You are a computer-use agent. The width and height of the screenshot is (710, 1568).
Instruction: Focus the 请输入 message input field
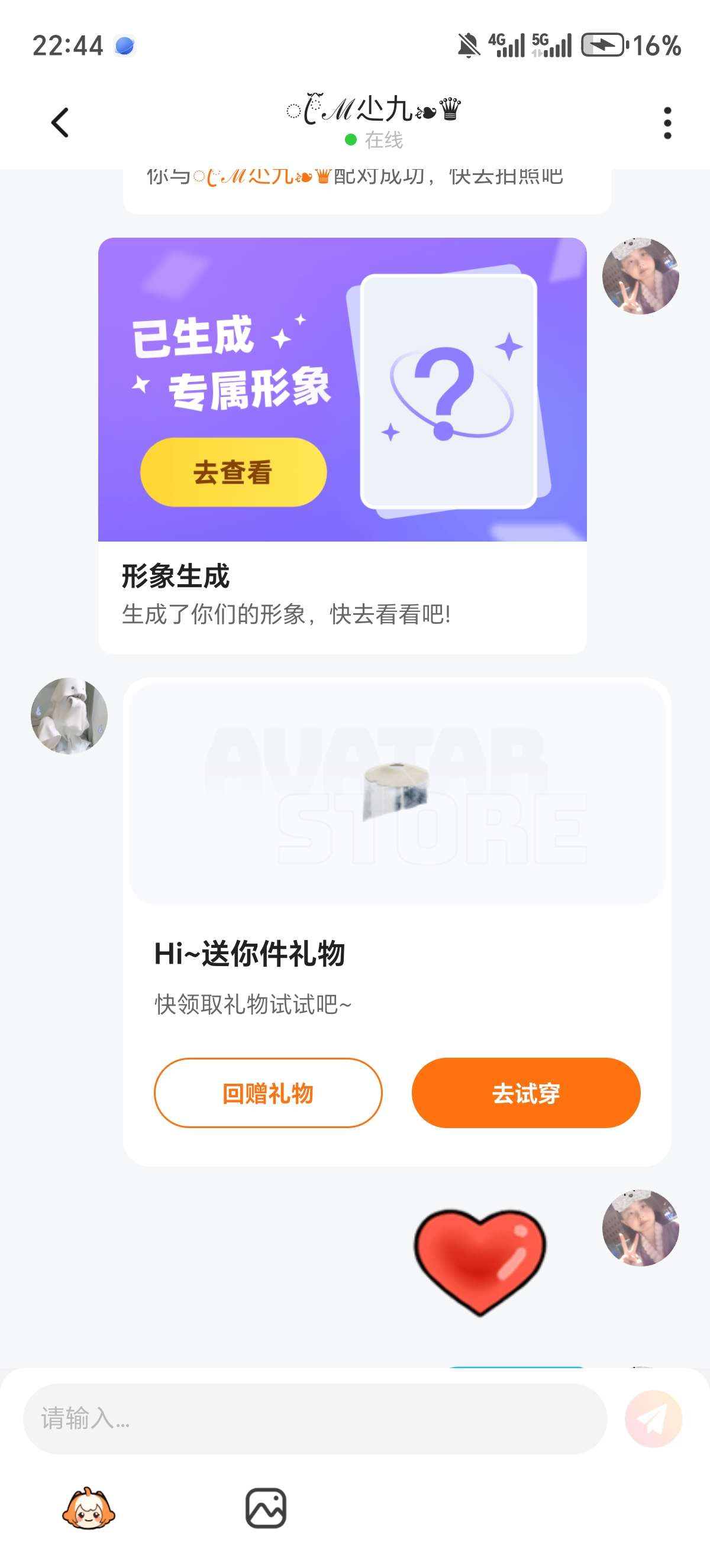[x=315, y=1419]
